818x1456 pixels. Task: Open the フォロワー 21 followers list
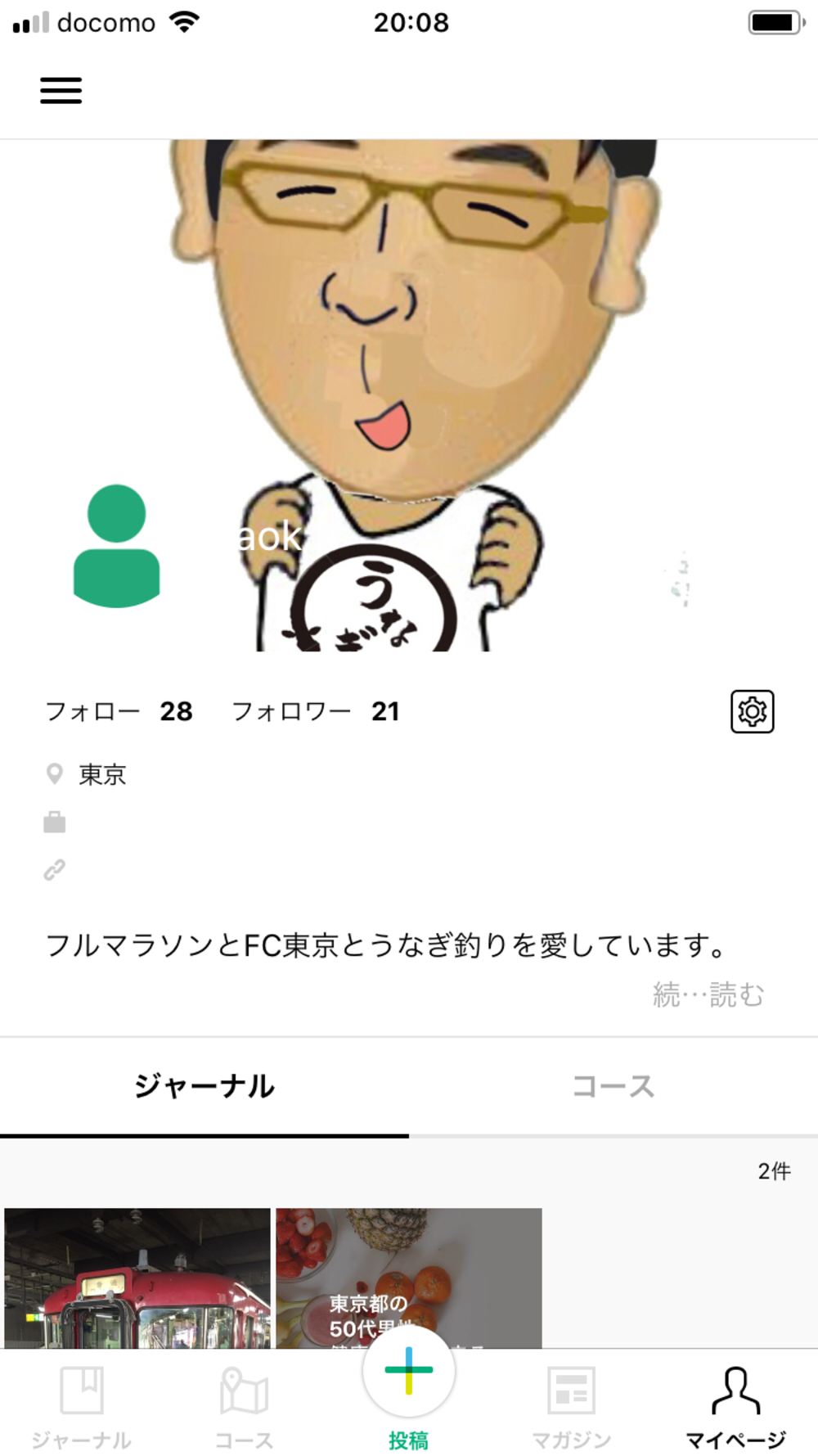click(315, 710)
